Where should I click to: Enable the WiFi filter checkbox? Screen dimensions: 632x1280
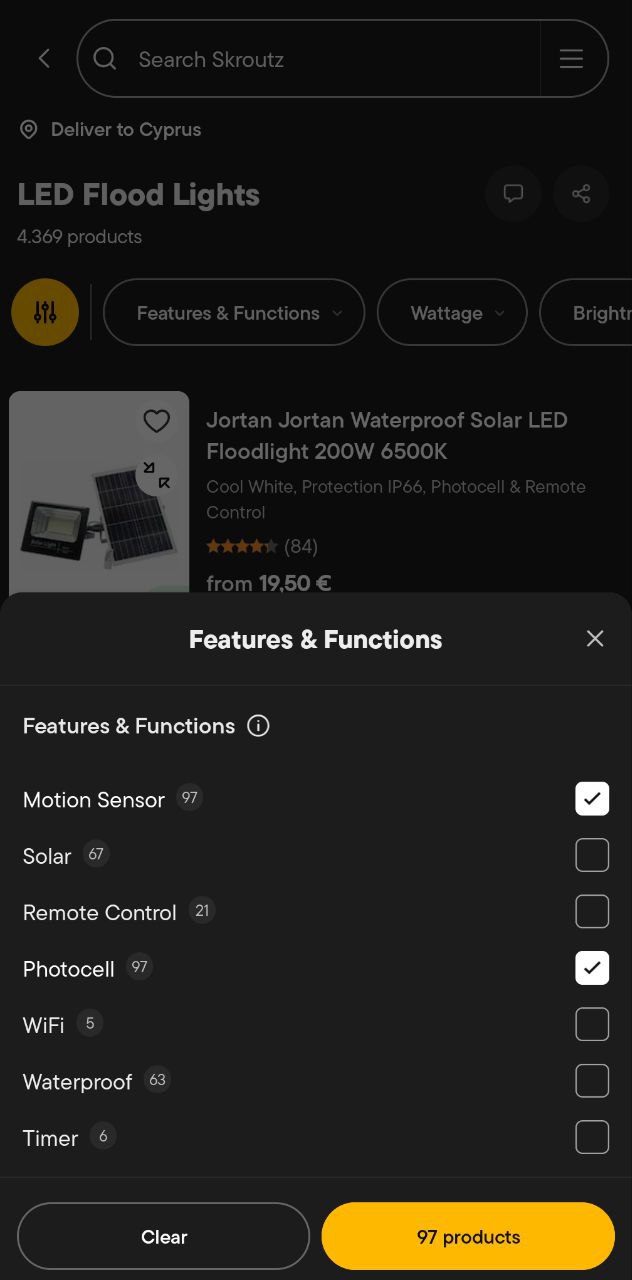coord(592,1024)
